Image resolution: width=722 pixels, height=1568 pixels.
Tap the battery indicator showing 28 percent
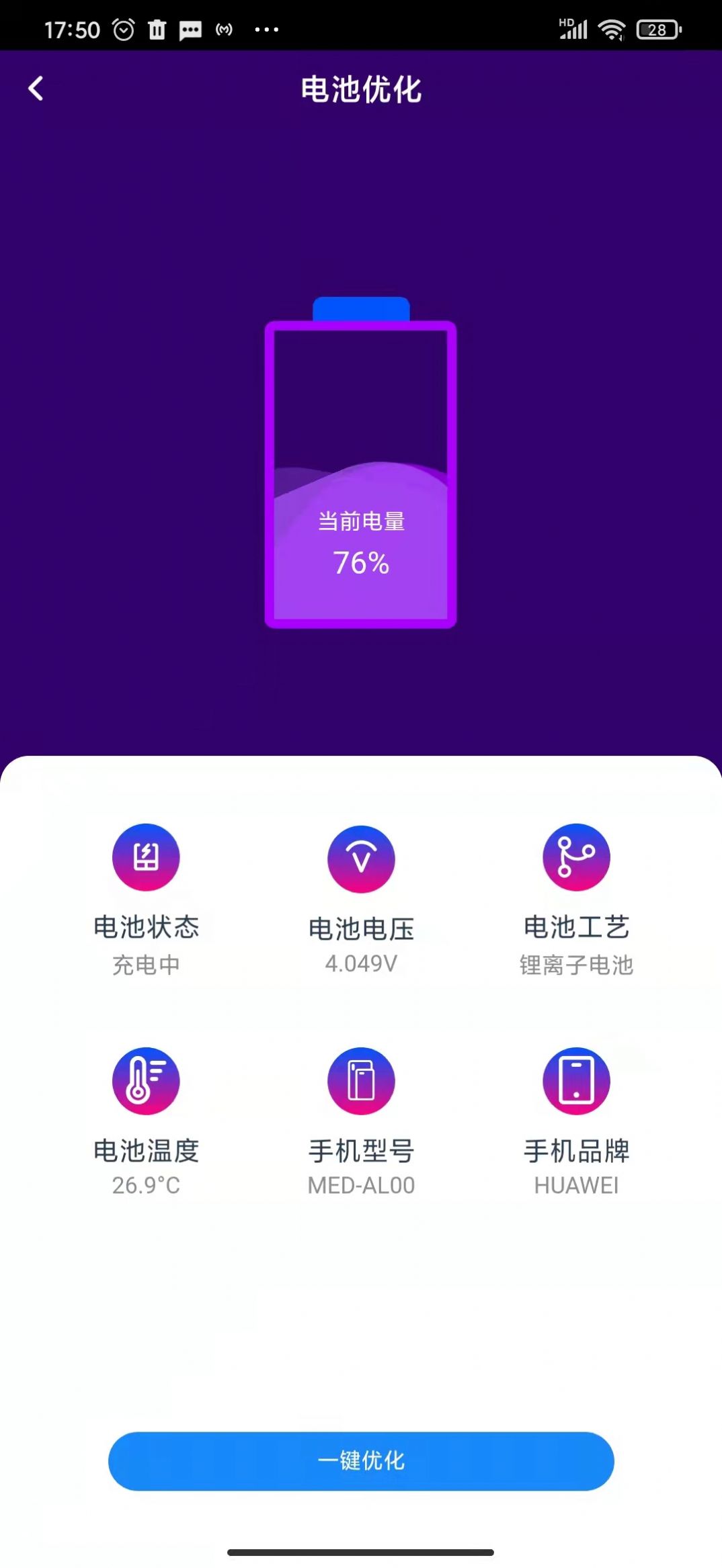pyautogui.click(x=655, y=29)
